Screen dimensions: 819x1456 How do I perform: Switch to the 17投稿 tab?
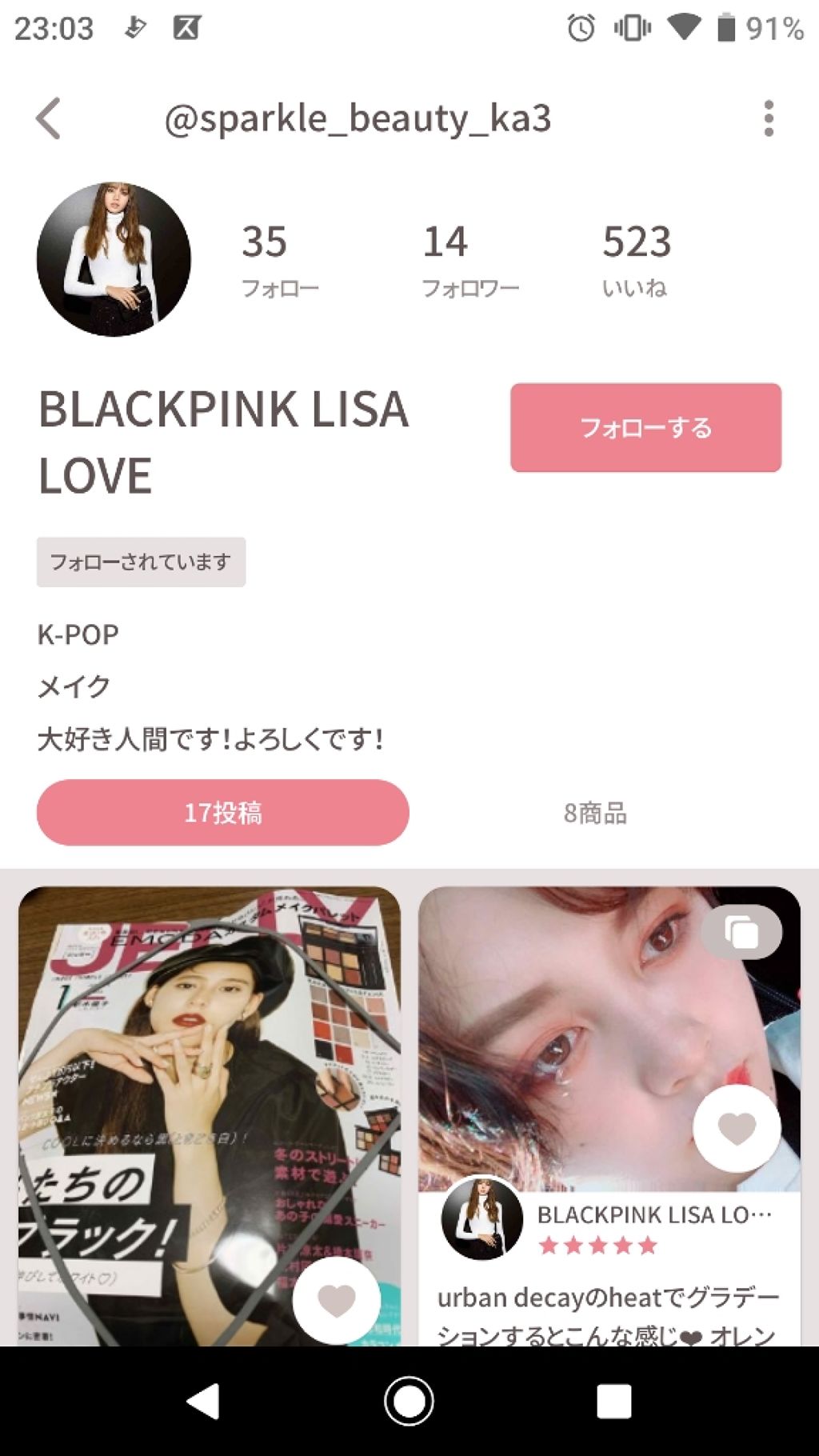click(x=223, y=813)
